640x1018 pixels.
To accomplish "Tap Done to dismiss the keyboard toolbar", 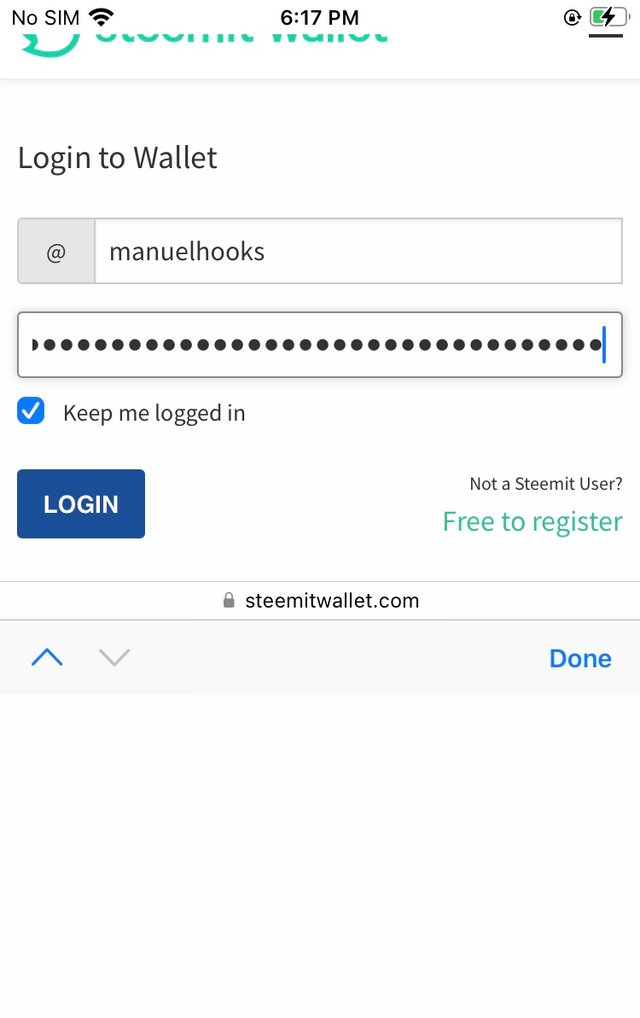I will click(x=580, y=658).
